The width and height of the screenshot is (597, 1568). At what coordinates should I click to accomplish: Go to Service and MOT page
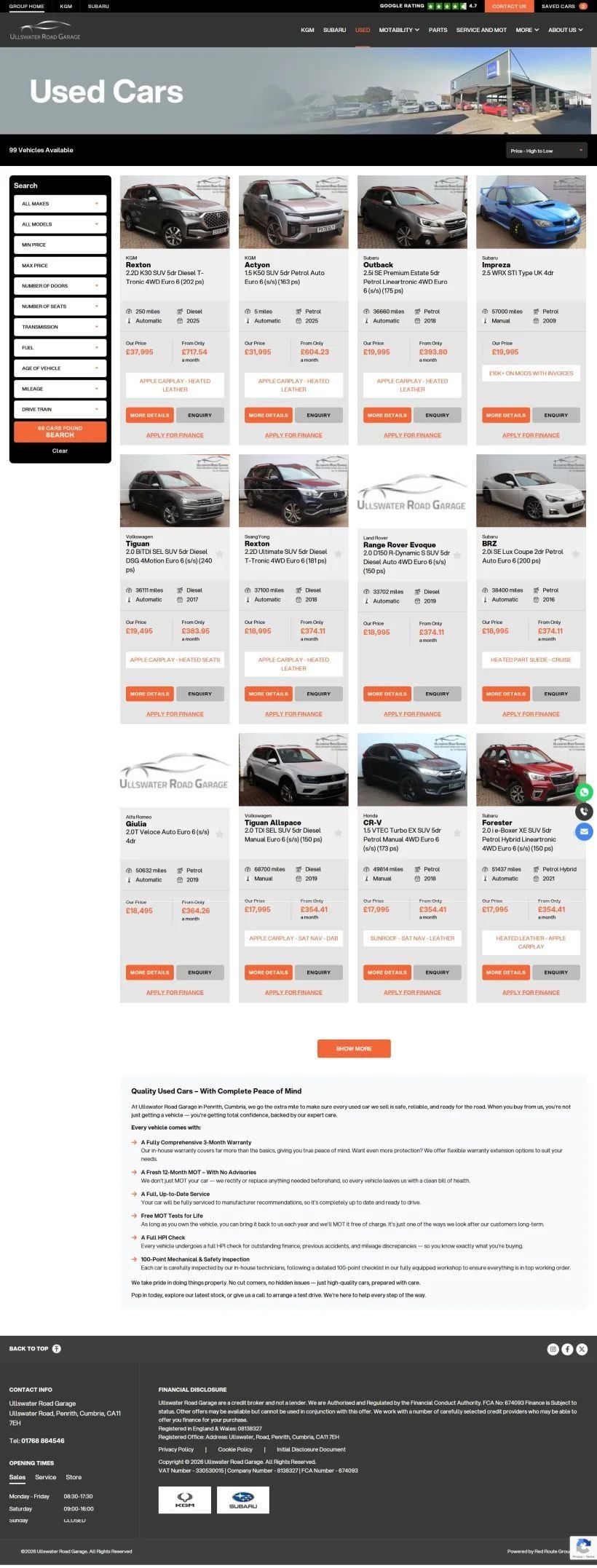coord(481,30)
